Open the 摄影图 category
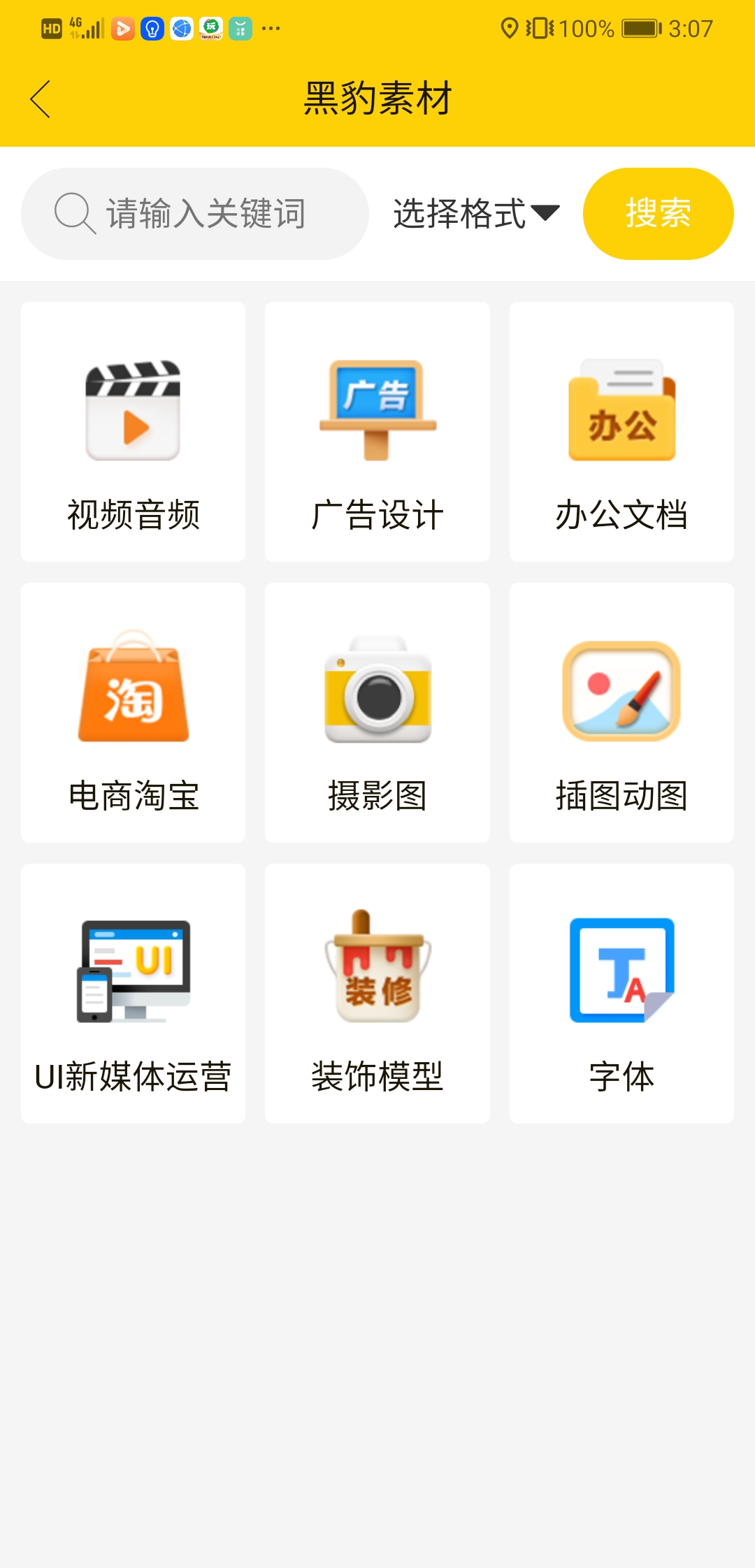The width and height of the screenshot is (755, 1568). pos(377,713)
